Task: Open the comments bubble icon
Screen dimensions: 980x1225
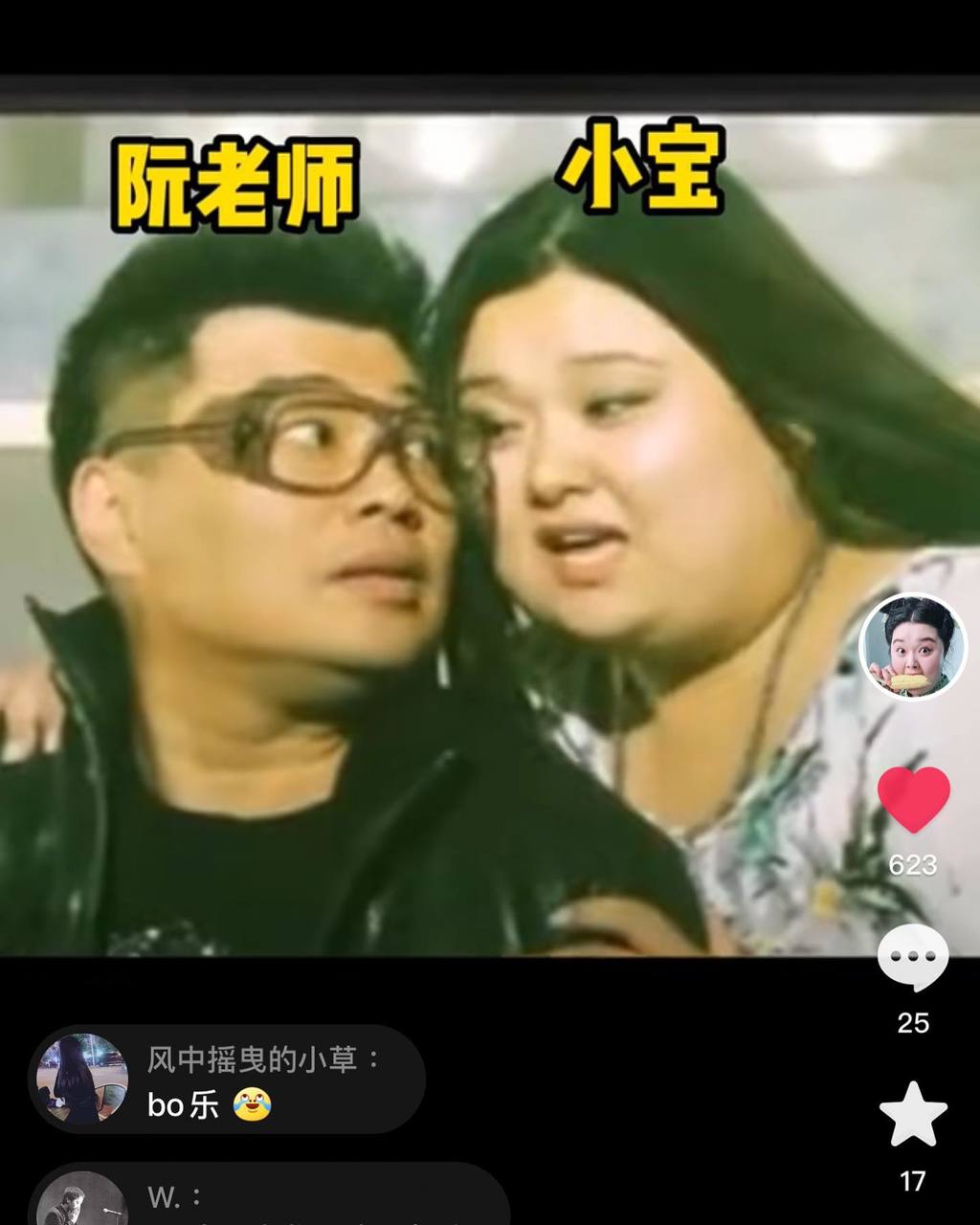Action: [913, 958]
